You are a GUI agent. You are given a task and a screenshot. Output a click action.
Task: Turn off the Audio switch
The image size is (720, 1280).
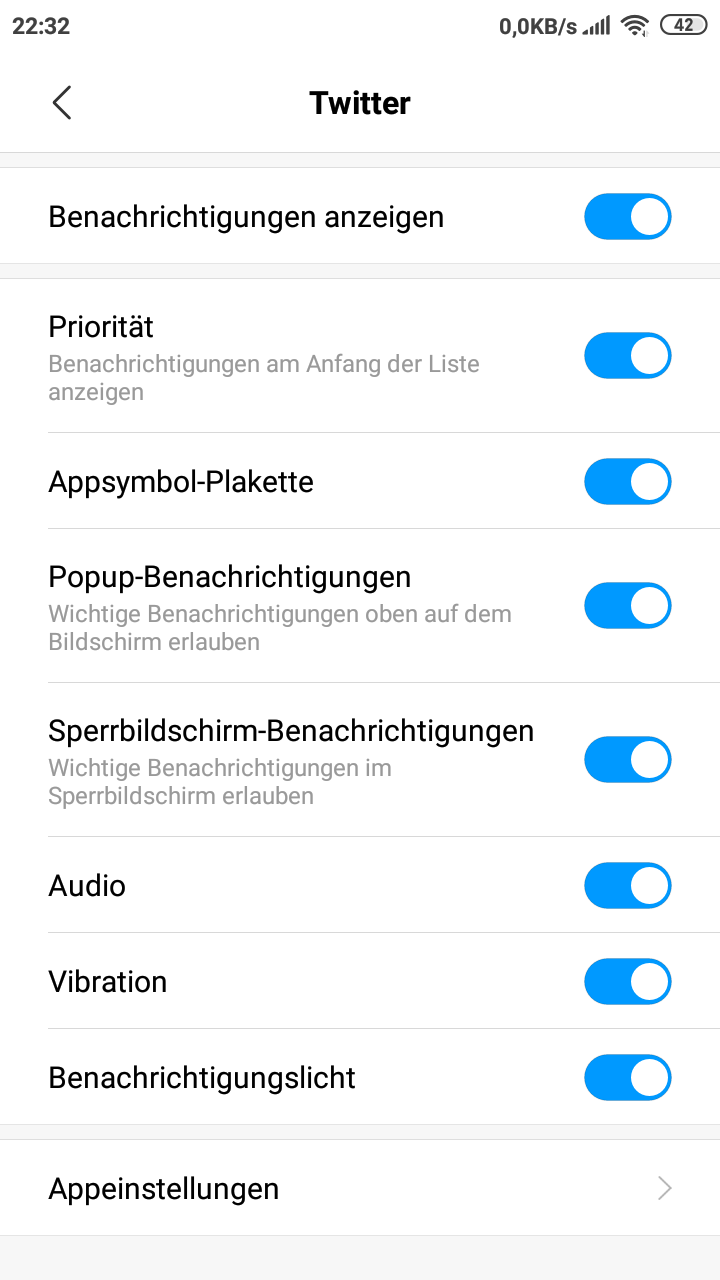tap(627, 885)
